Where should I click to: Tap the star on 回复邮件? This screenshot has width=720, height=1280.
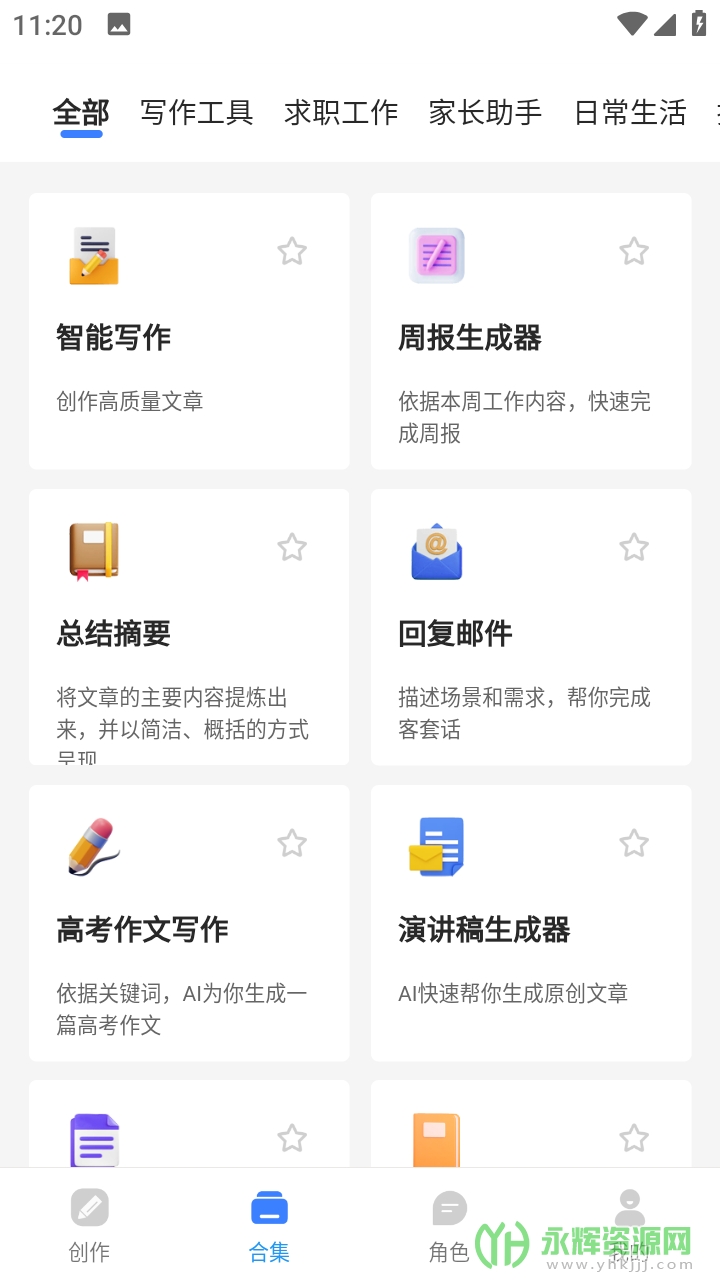(x=634, y=547)
